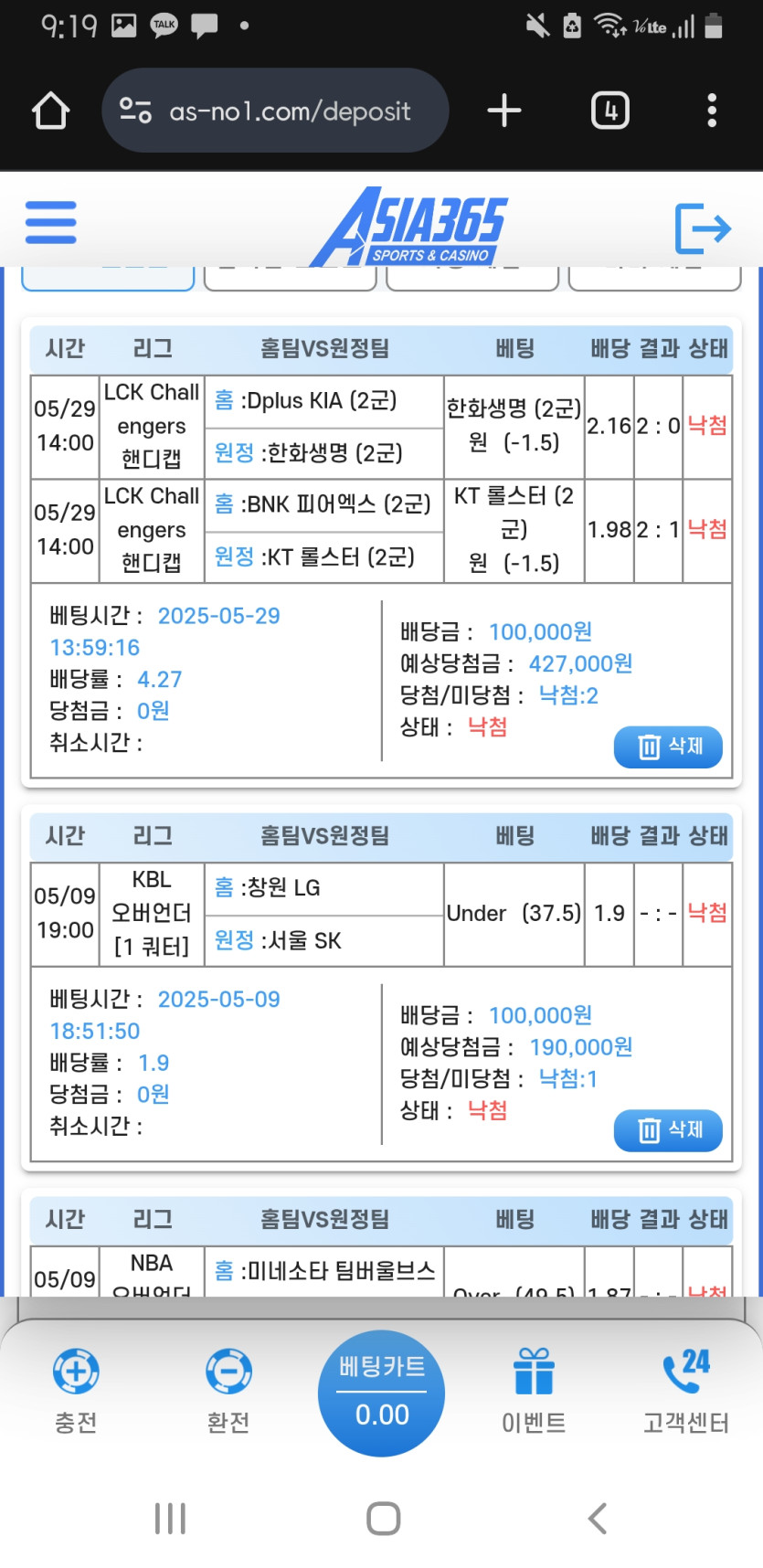This screenshot has width=763, height=1568.
Task: Open the browser overflow menu
Action: click(712, 111)
